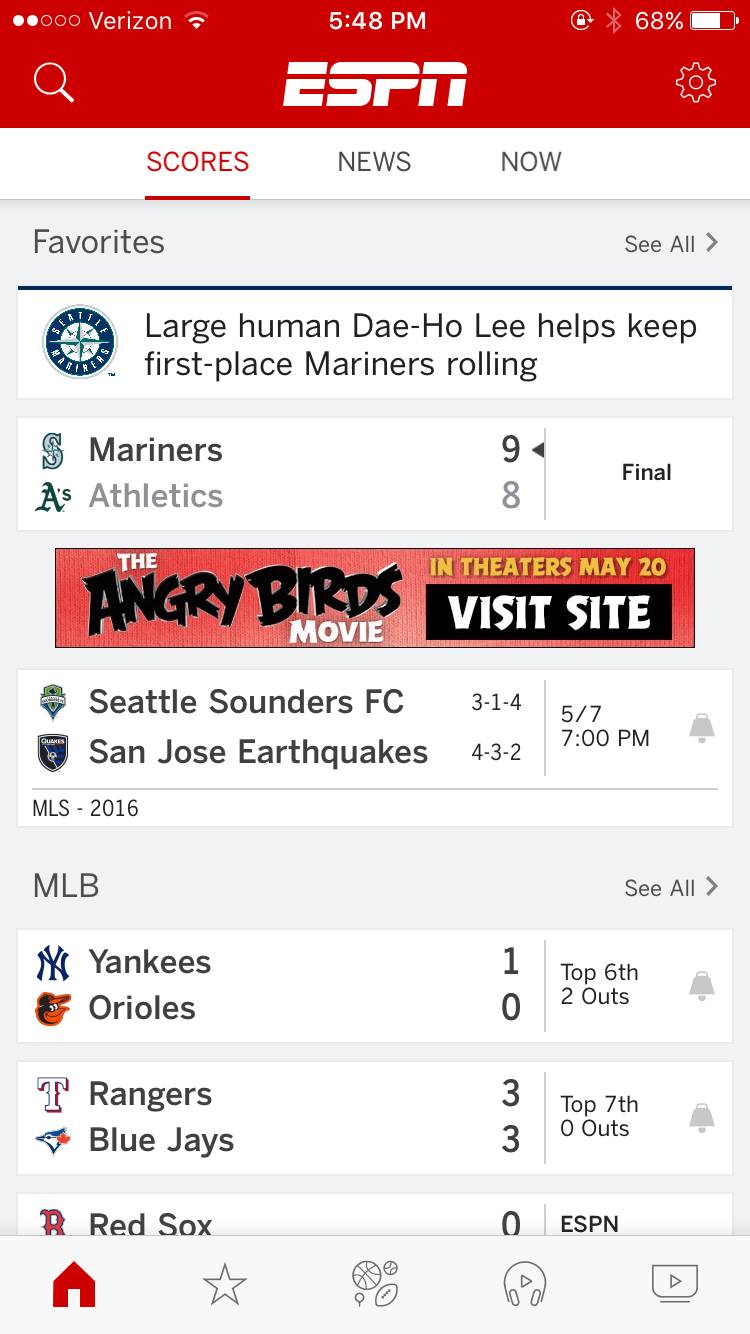Tap the arrow next to Mariners final score
750x1334 pixels.
(x=539, y=450)
